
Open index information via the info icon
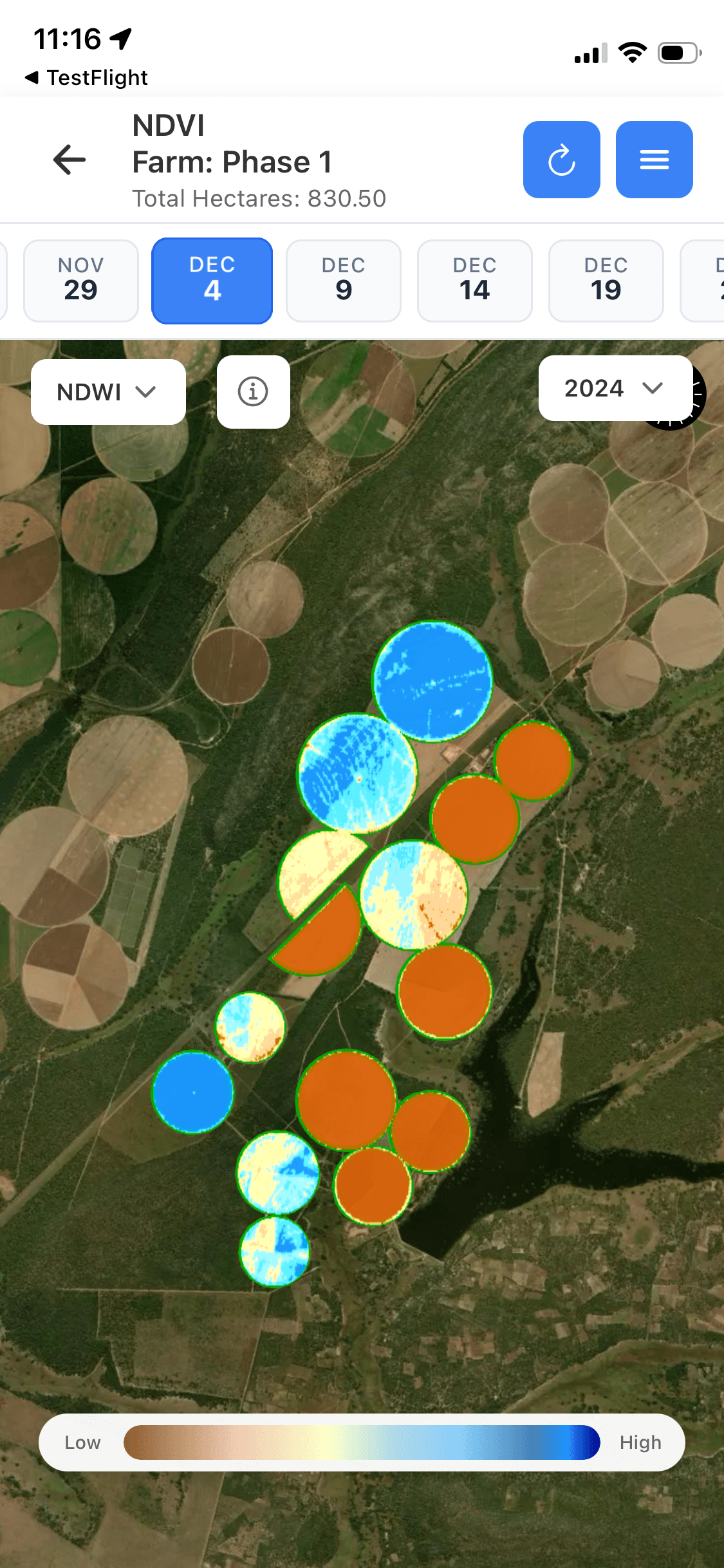pos(253,392)
